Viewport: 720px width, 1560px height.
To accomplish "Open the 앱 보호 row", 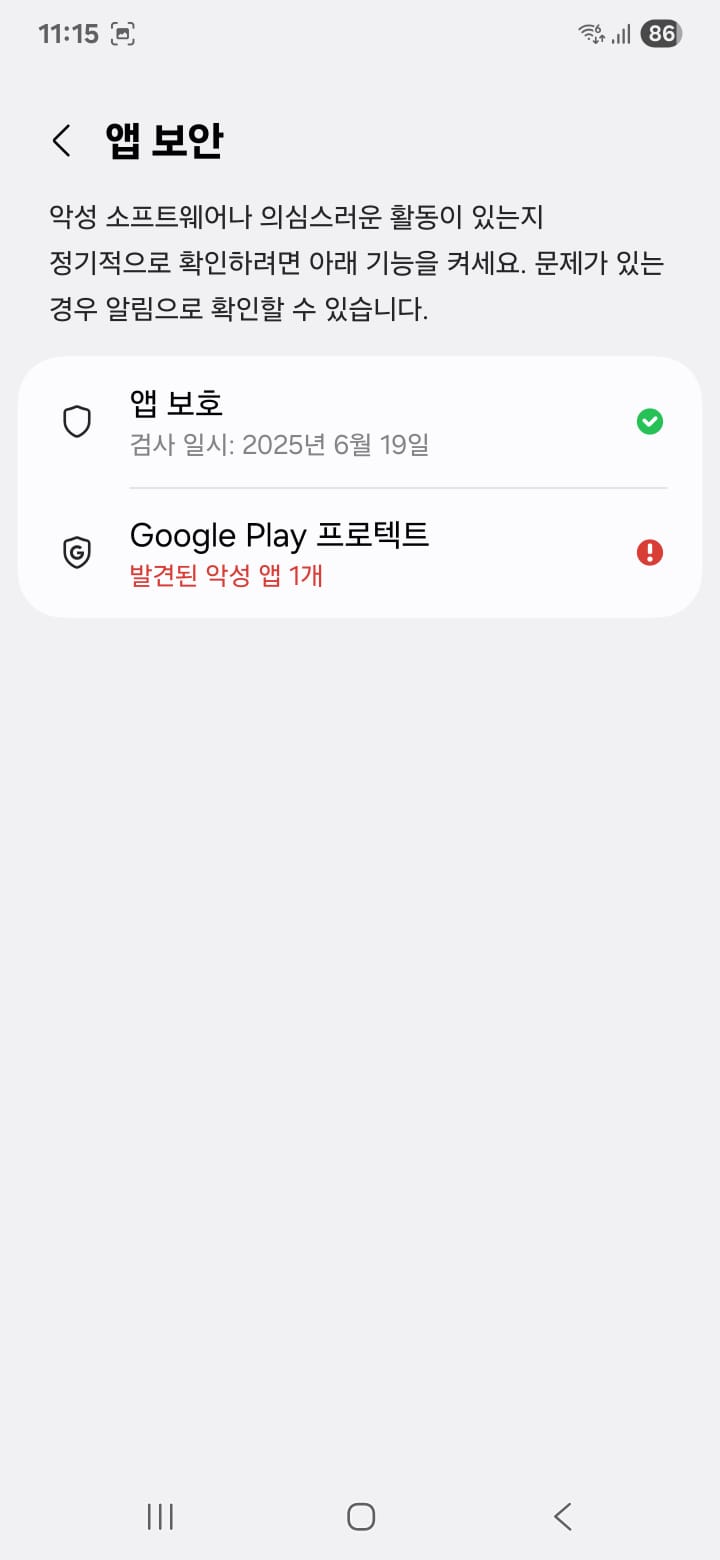I will 360,422.
